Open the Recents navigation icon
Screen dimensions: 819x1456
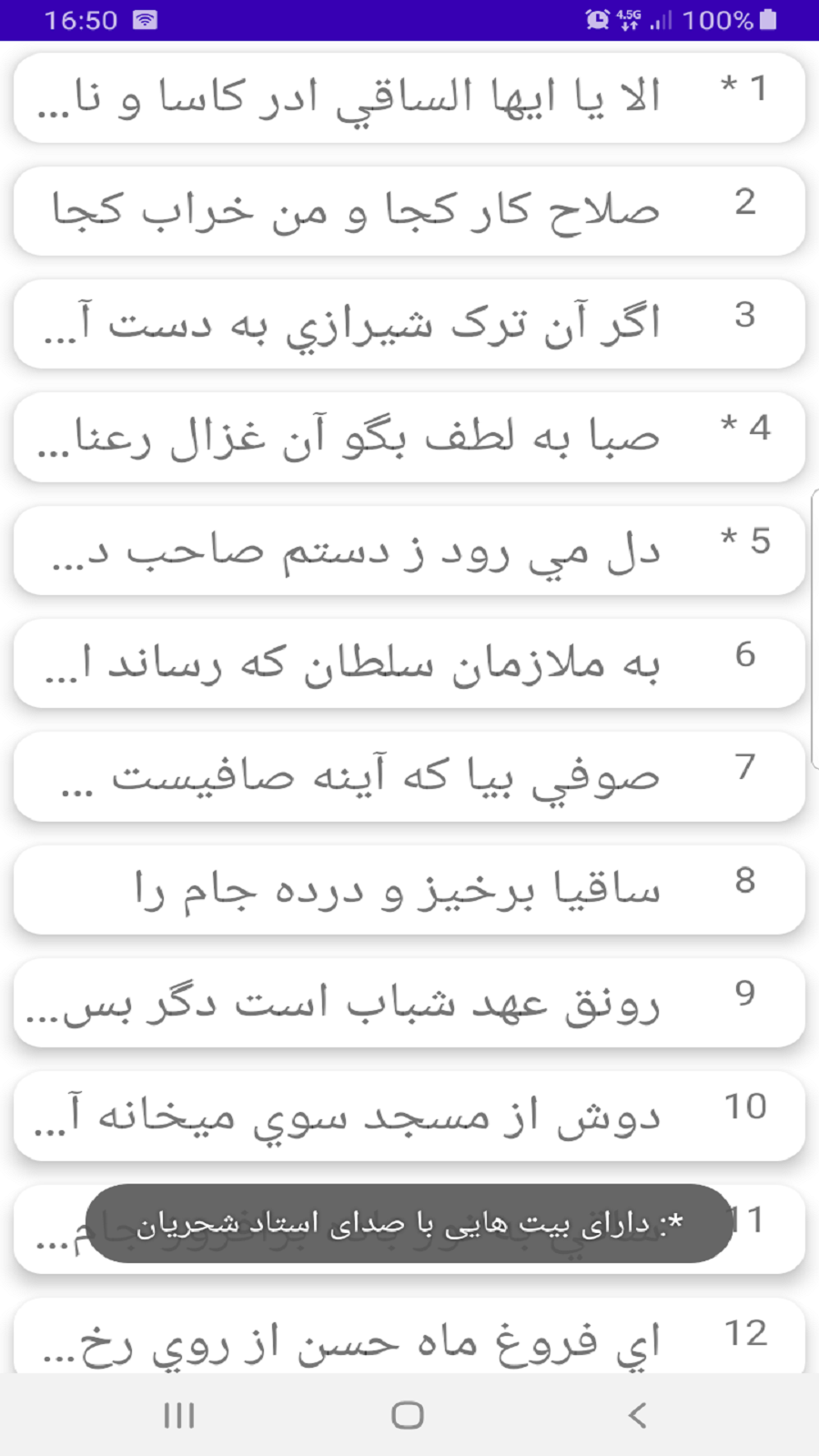coord(178,1415)
